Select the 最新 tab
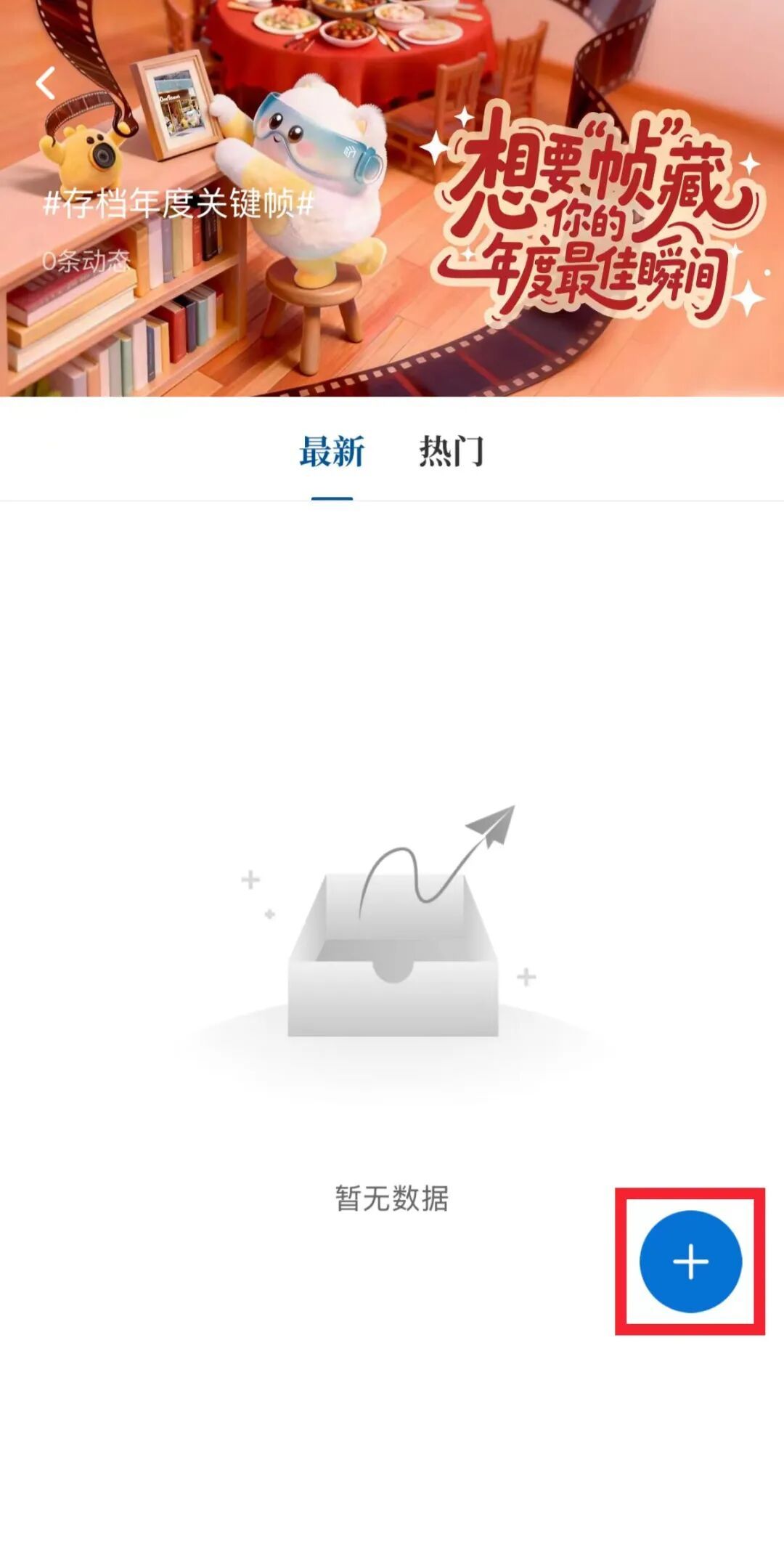 pyautogui.click(x=332, y=452)
